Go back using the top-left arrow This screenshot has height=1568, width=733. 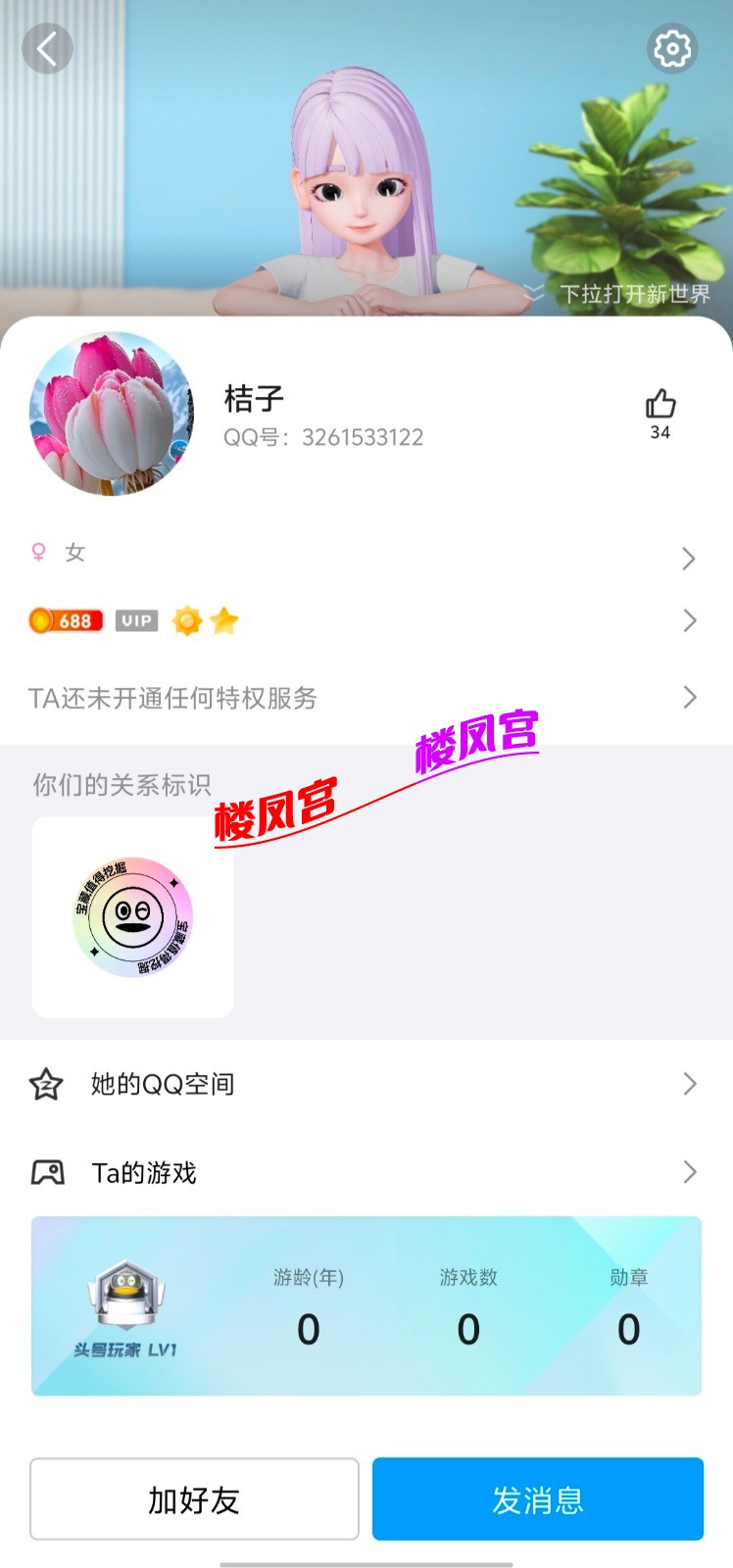[x=47, y=48]
